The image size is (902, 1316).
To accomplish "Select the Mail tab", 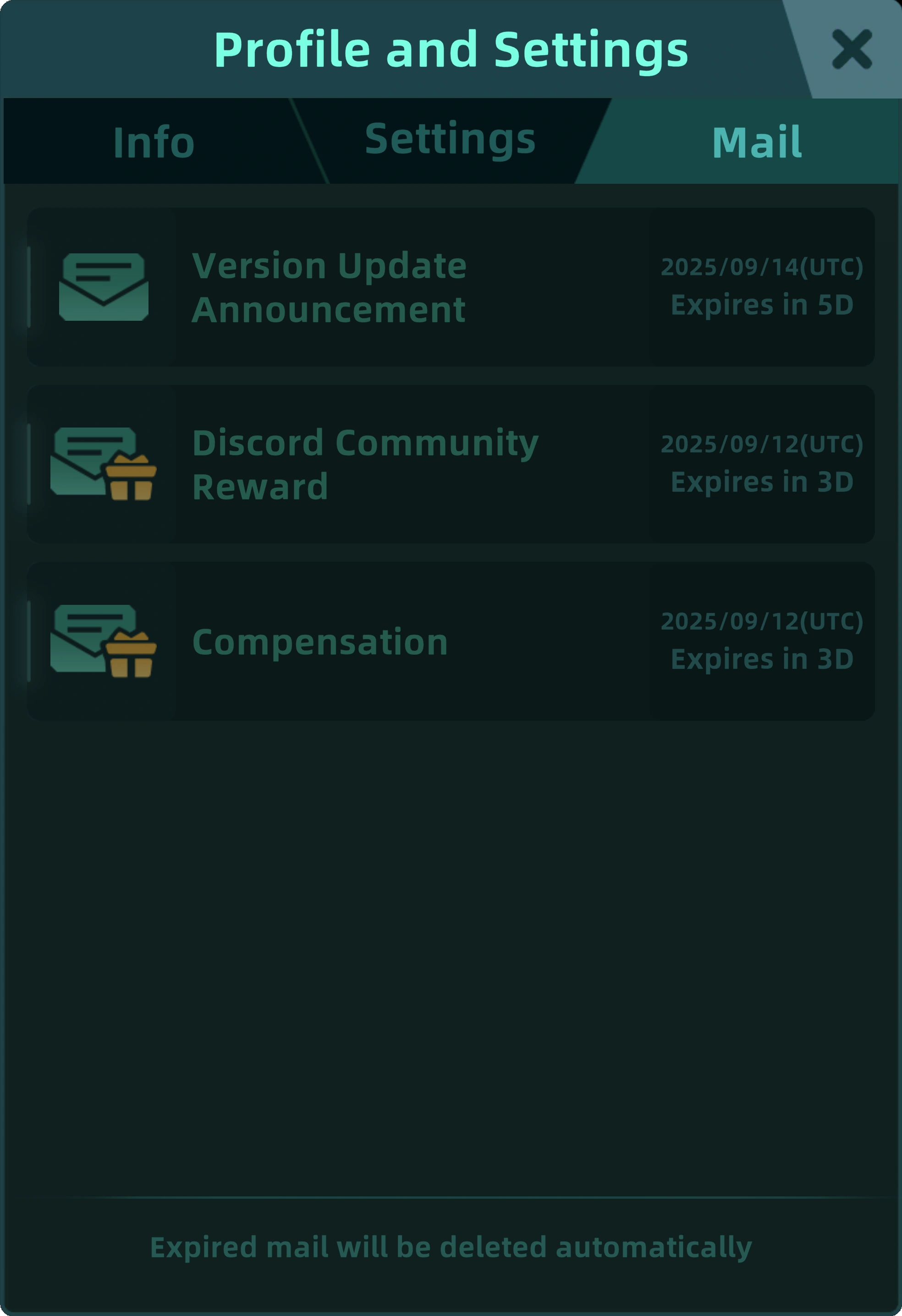I will pos(756,142).
